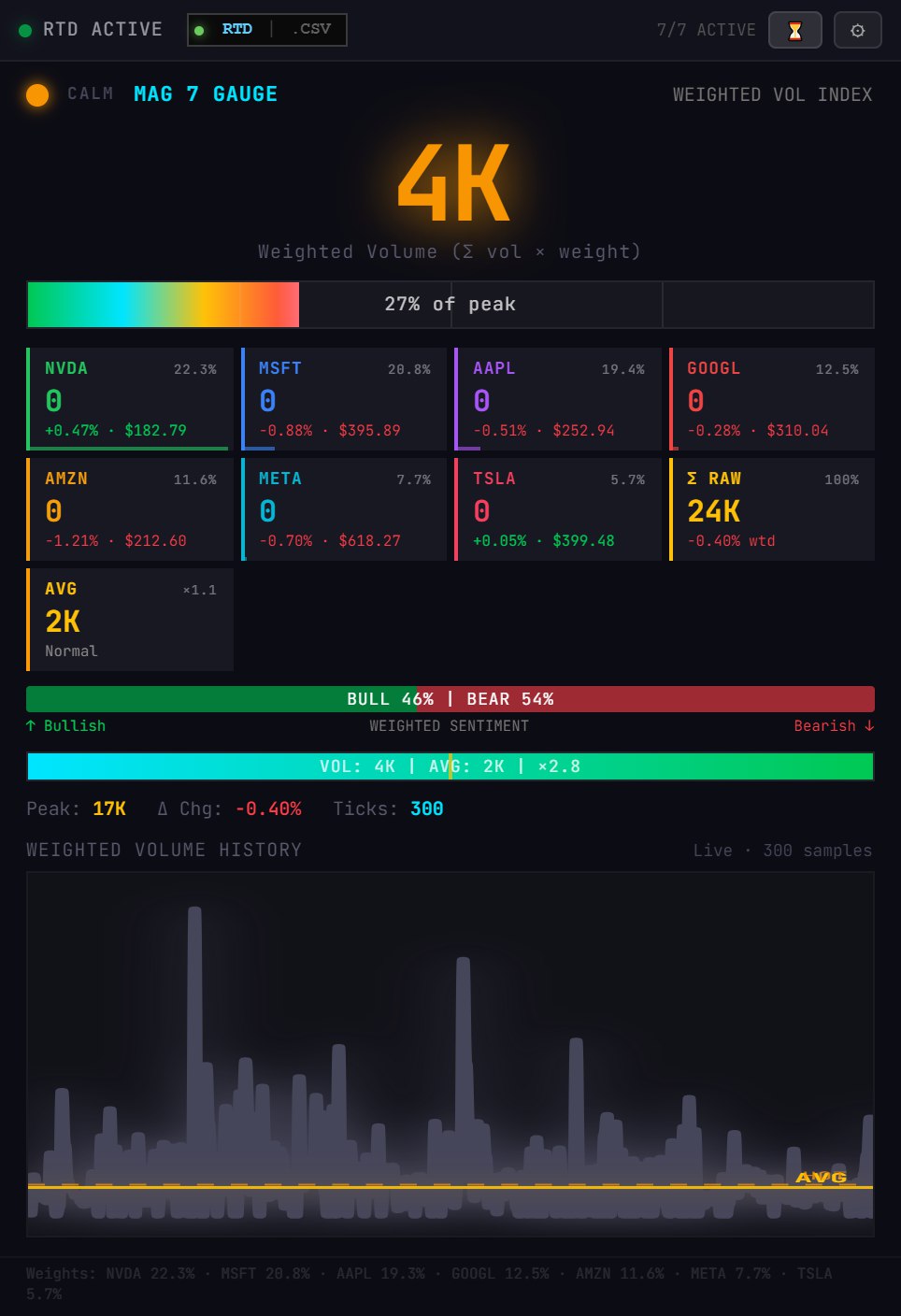Open the settings gear
Viewport: 901px width, 1316px height.
click(x=857, y=31)
